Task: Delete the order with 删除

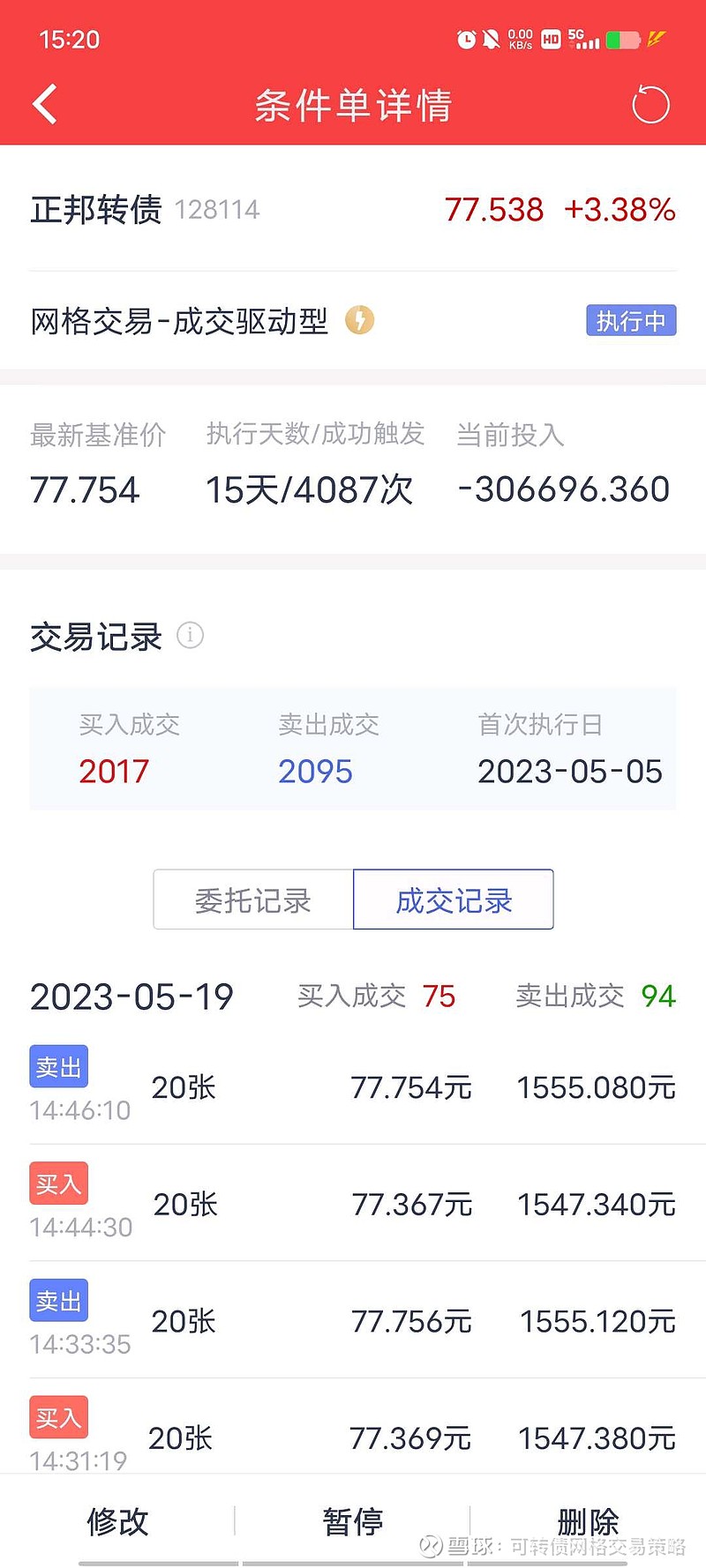Action: [589, 1521]
